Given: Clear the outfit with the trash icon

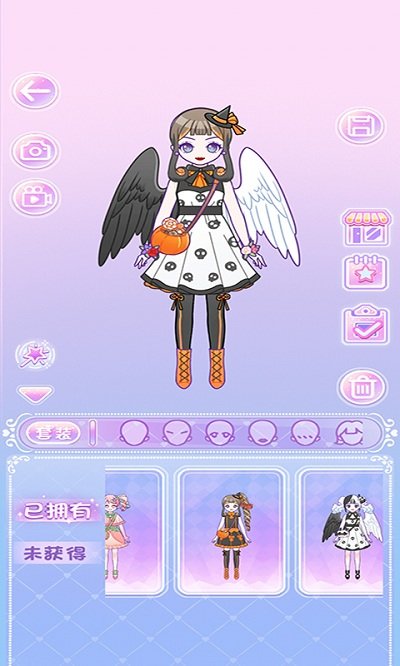Looking at the screenshot, I should click(x=362, y=387).
